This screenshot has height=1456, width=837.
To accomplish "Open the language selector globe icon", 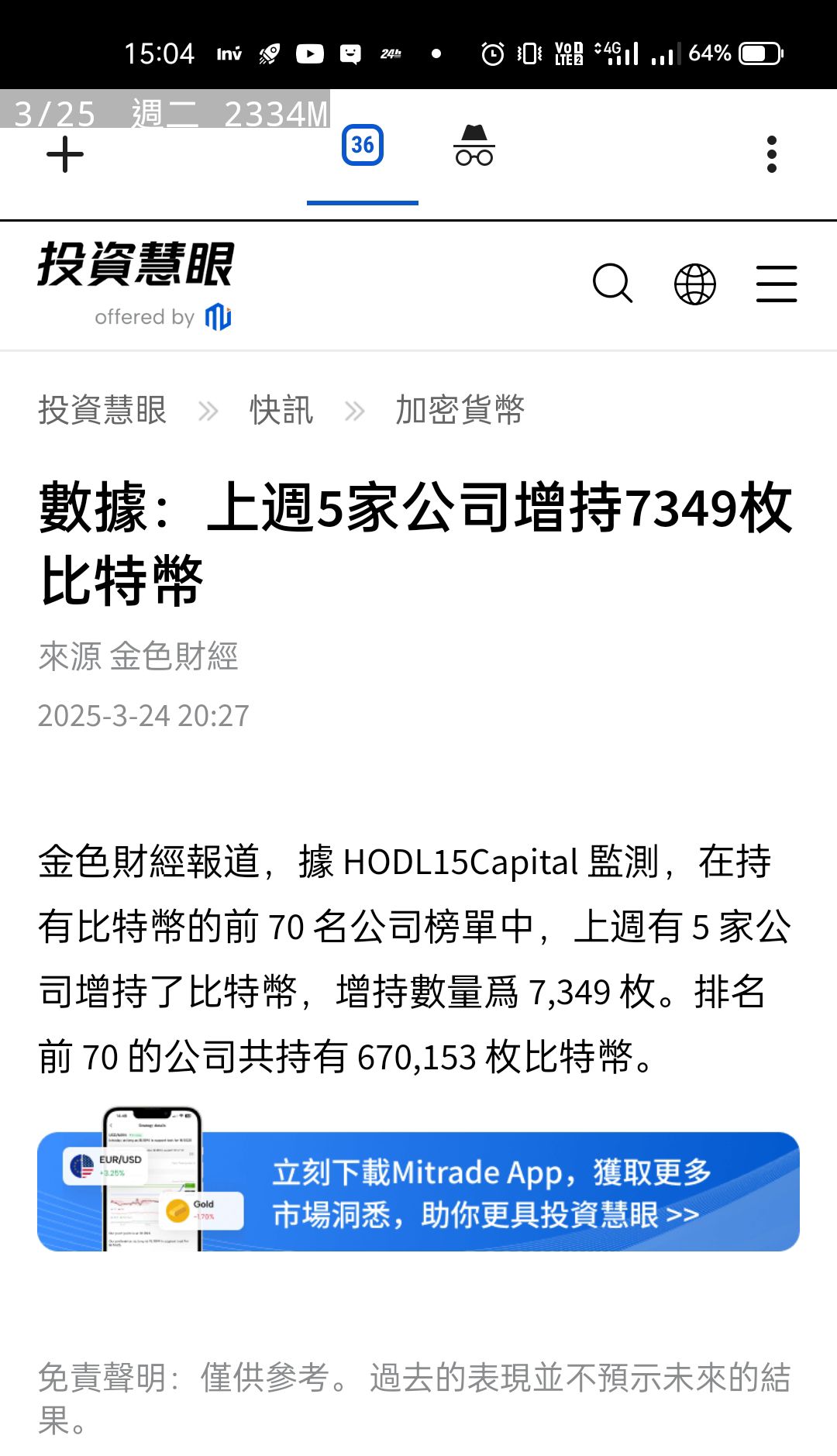I will pos(695,284).
